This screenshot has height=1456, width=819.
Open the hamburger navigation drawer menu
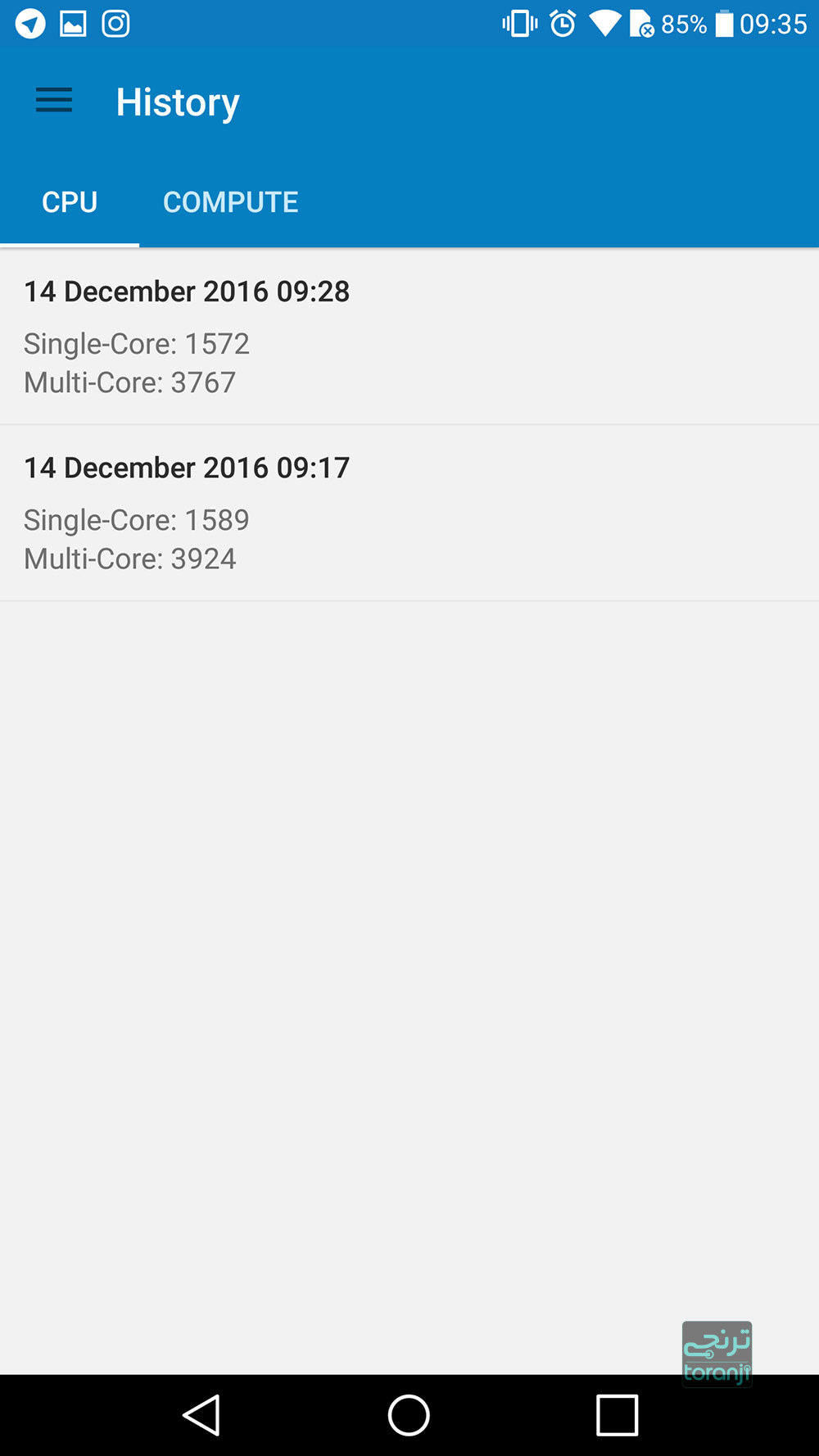54,101
